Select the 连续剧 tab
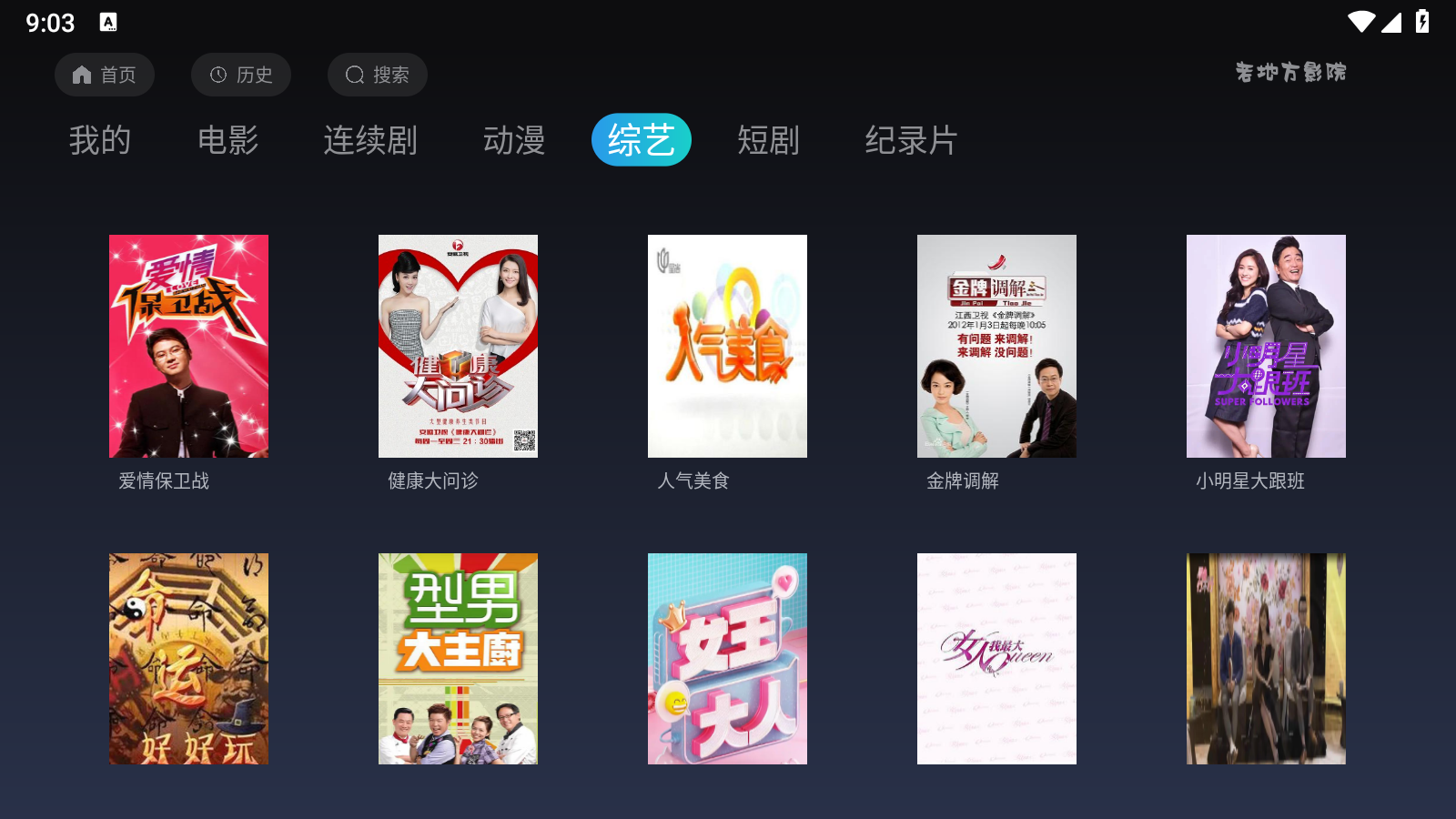The height and width of the screenshot is (819, 1456). pyautogui.click(x=370, y=140)
